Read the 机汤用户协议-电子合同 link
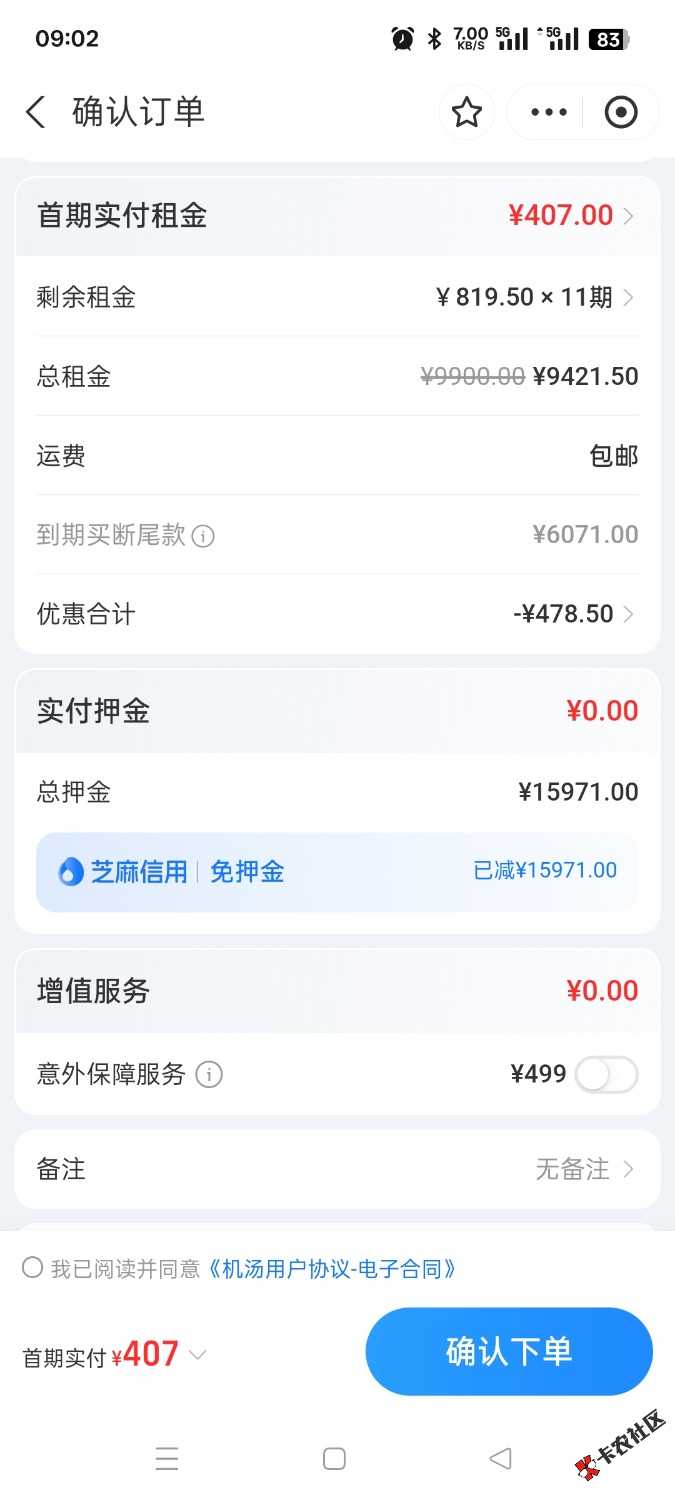 pos(332,1269)
